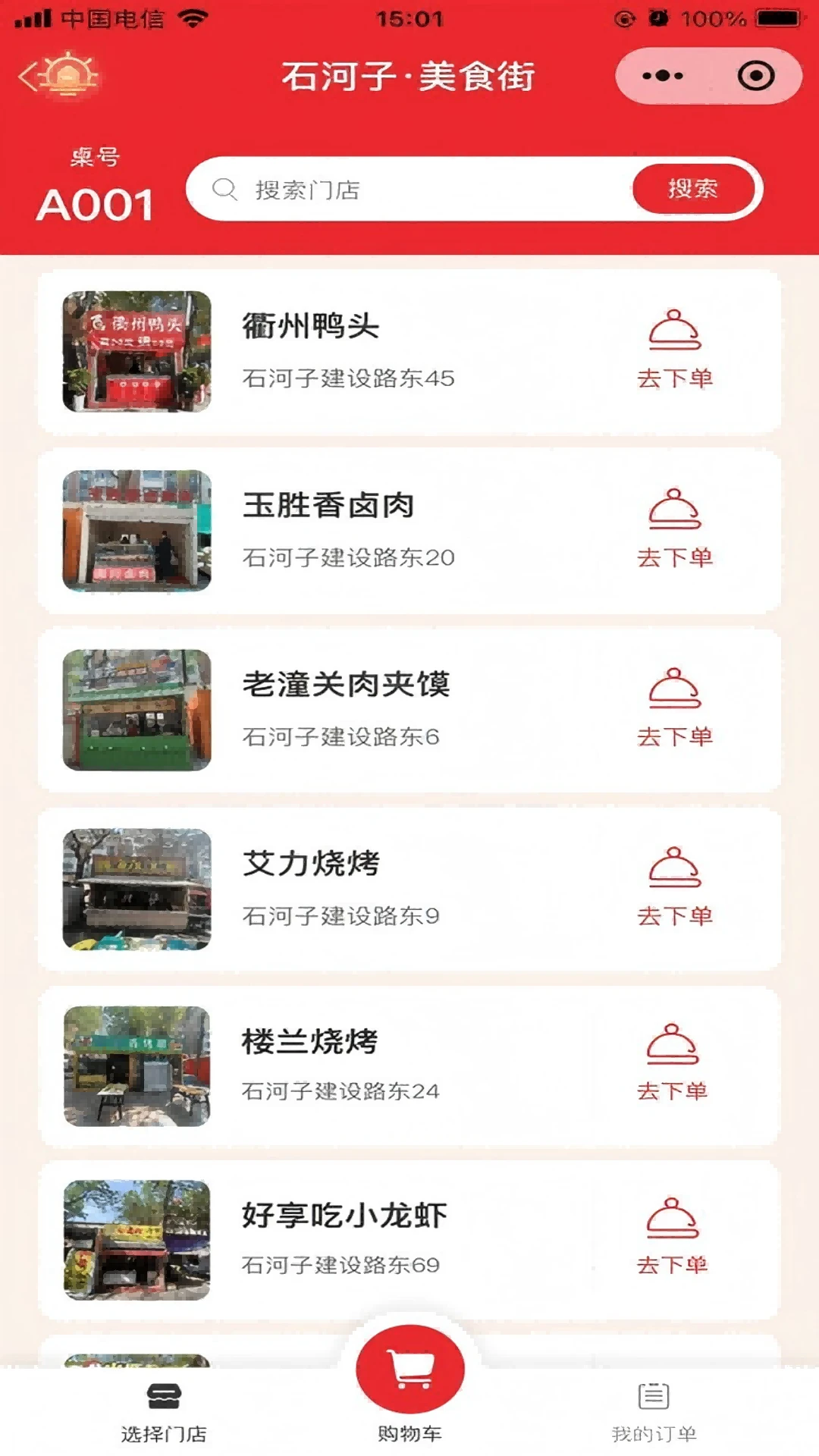The height and width of the screenshot is (1456, 819).
Task: Tap 去下单 under 老潼关肉夹馍
Action: pos(675,736)
